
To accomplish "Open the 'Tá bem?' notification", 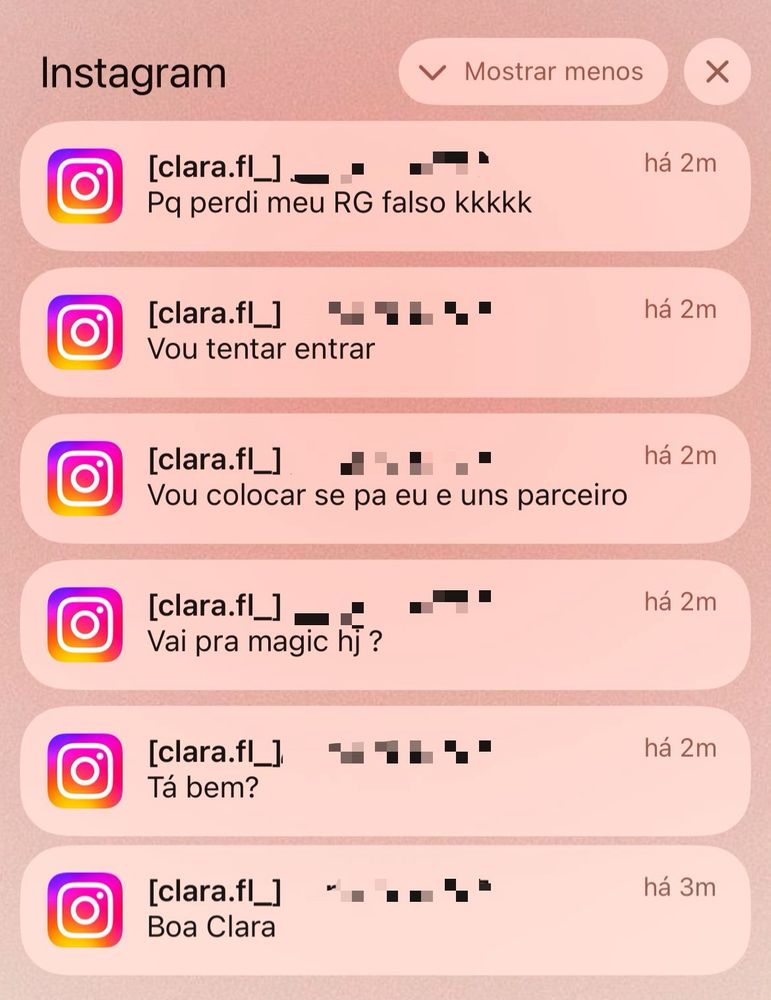I will [x=385, y=770].
